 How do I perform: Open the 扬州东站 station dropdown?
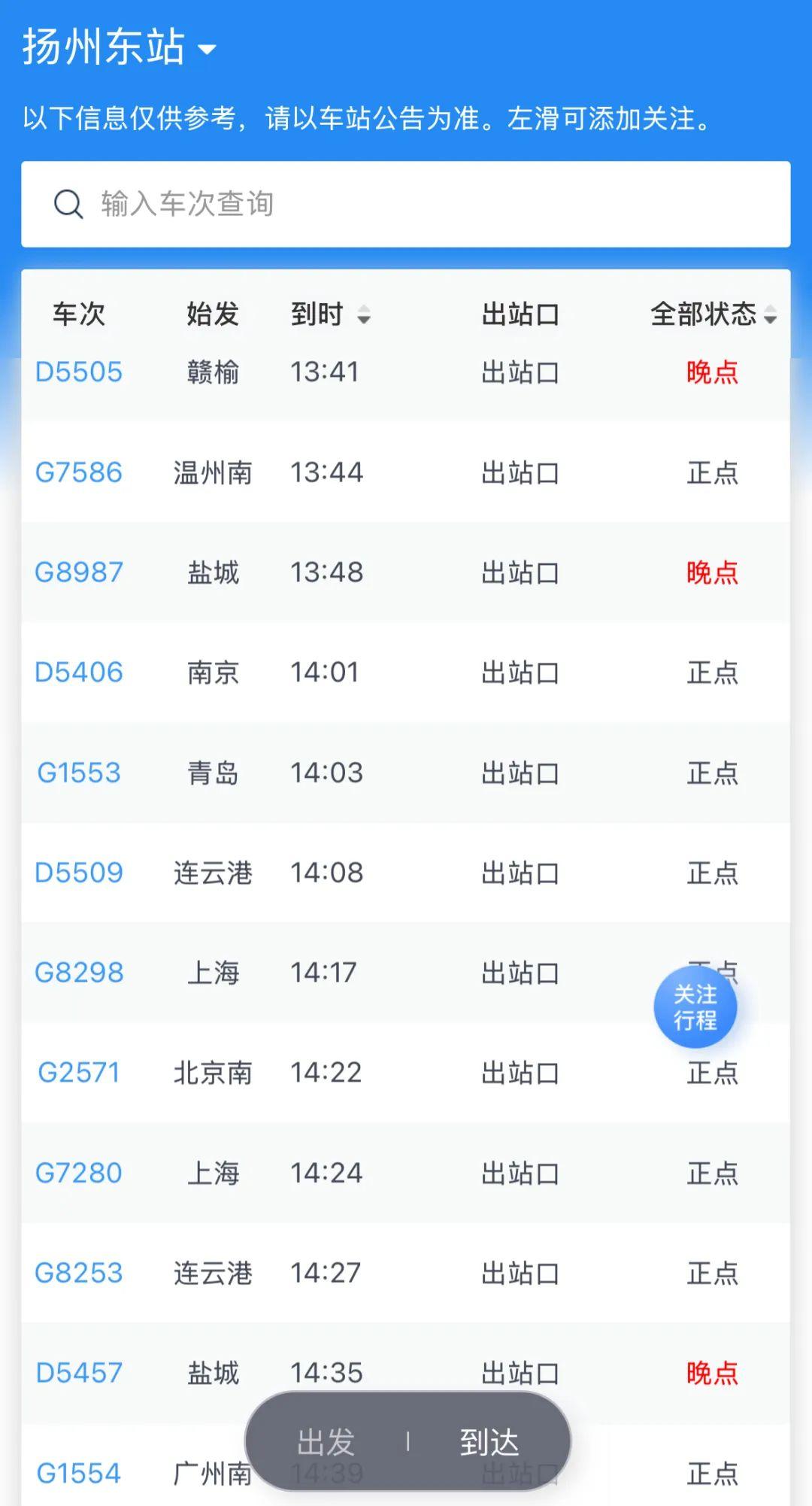point(119,47)
